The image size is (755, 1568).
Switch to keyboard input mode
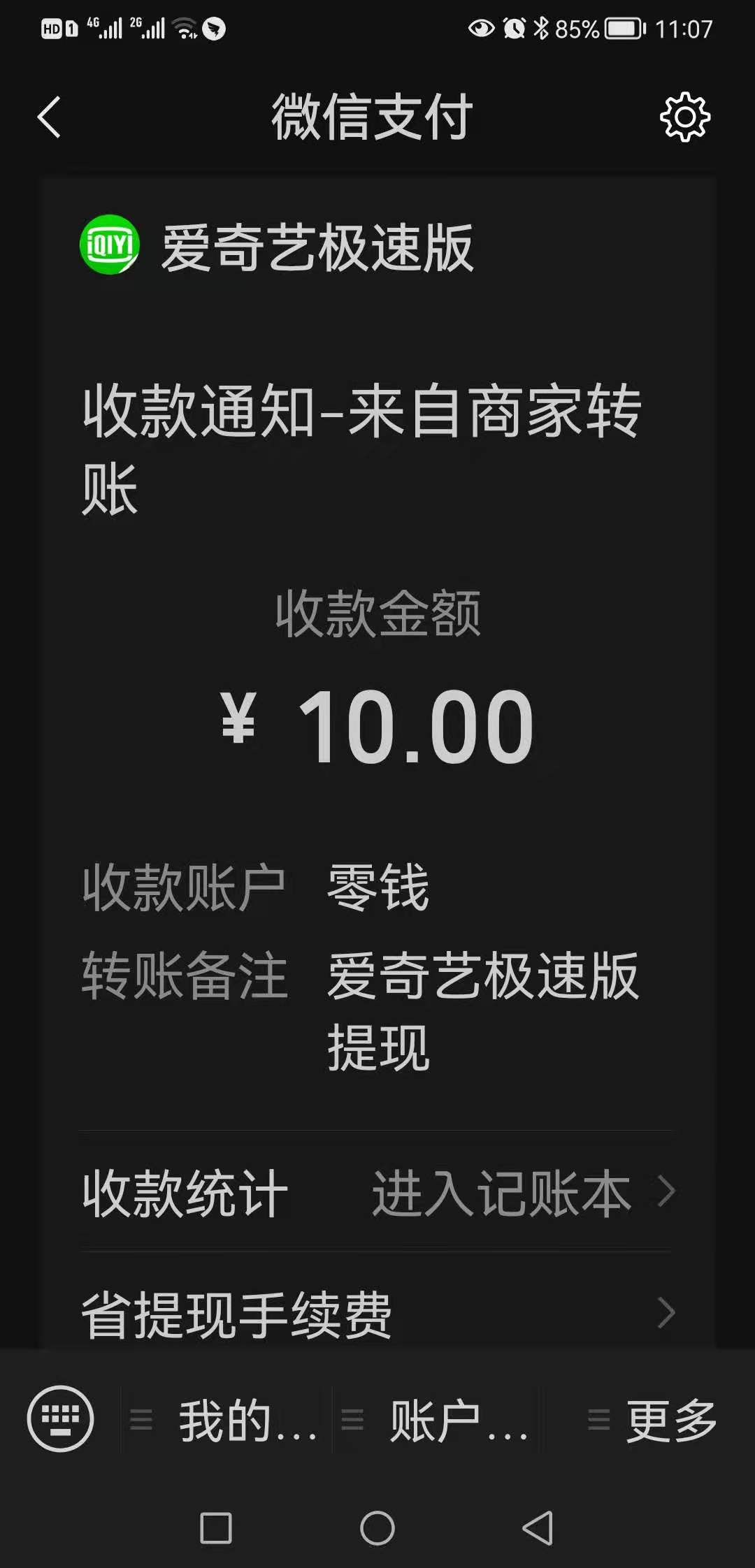point(60,1418)
